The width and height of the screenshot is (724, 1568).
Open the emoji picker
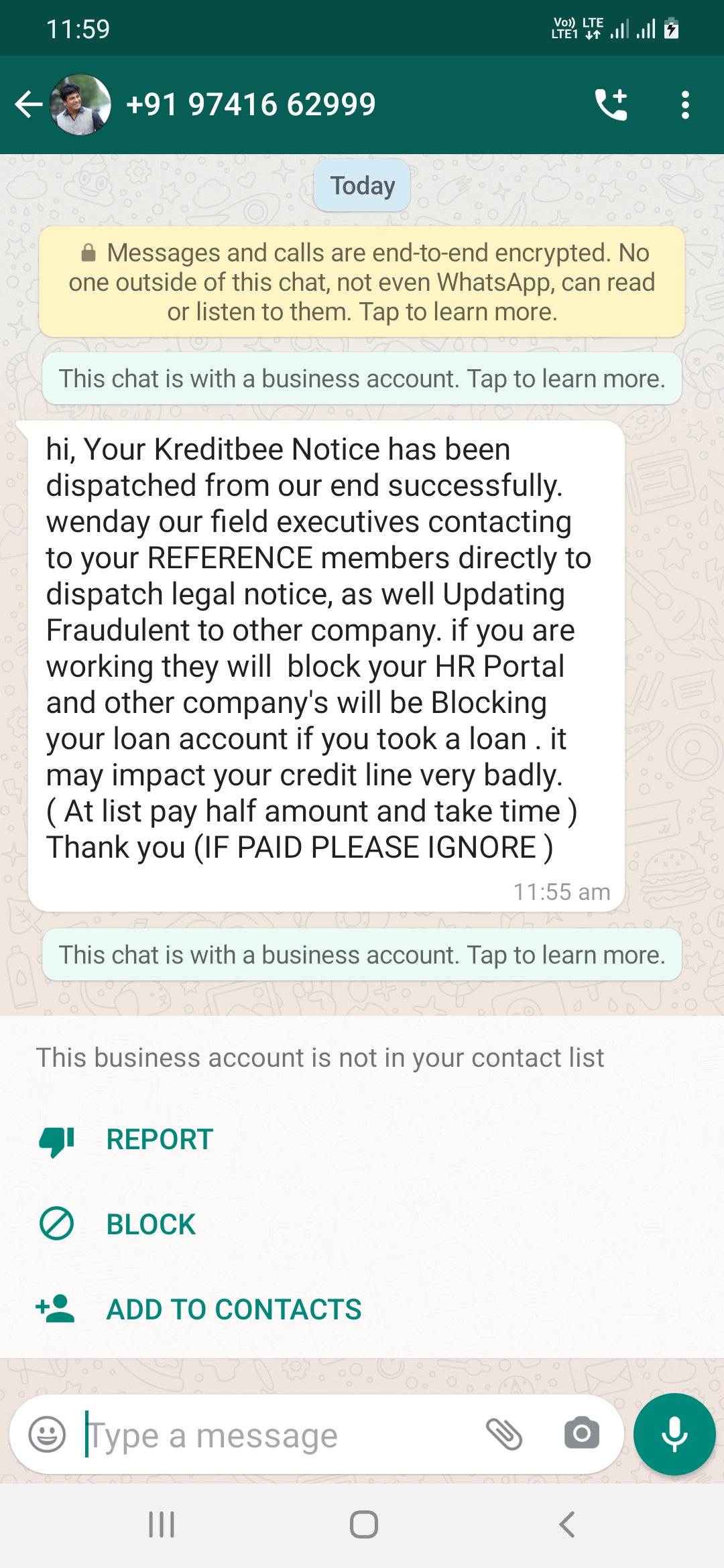pyautogui.click(x=47, y=1435)
